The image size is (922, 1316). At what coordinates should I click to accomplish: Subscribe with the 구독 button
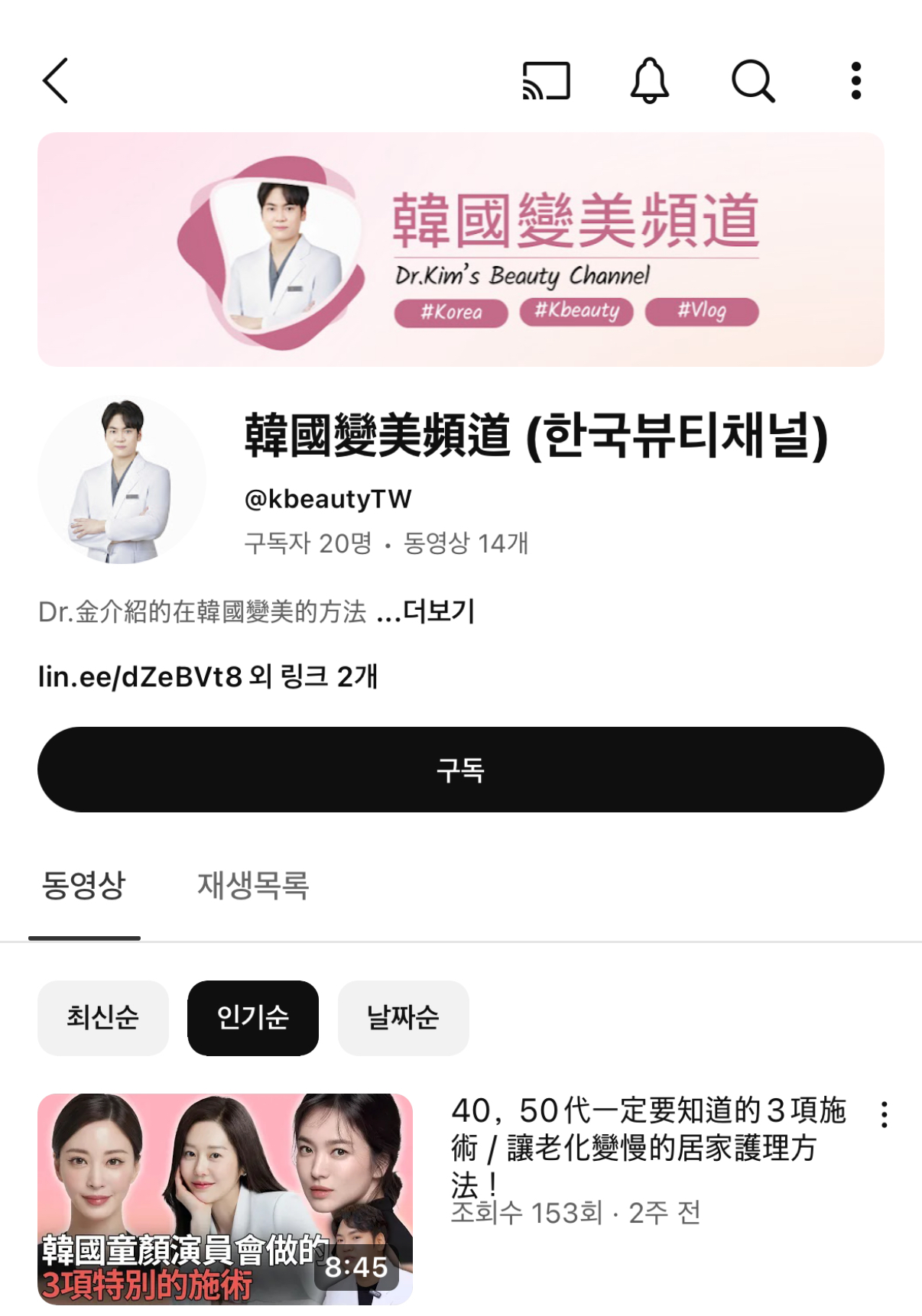[x=460, y=770]
